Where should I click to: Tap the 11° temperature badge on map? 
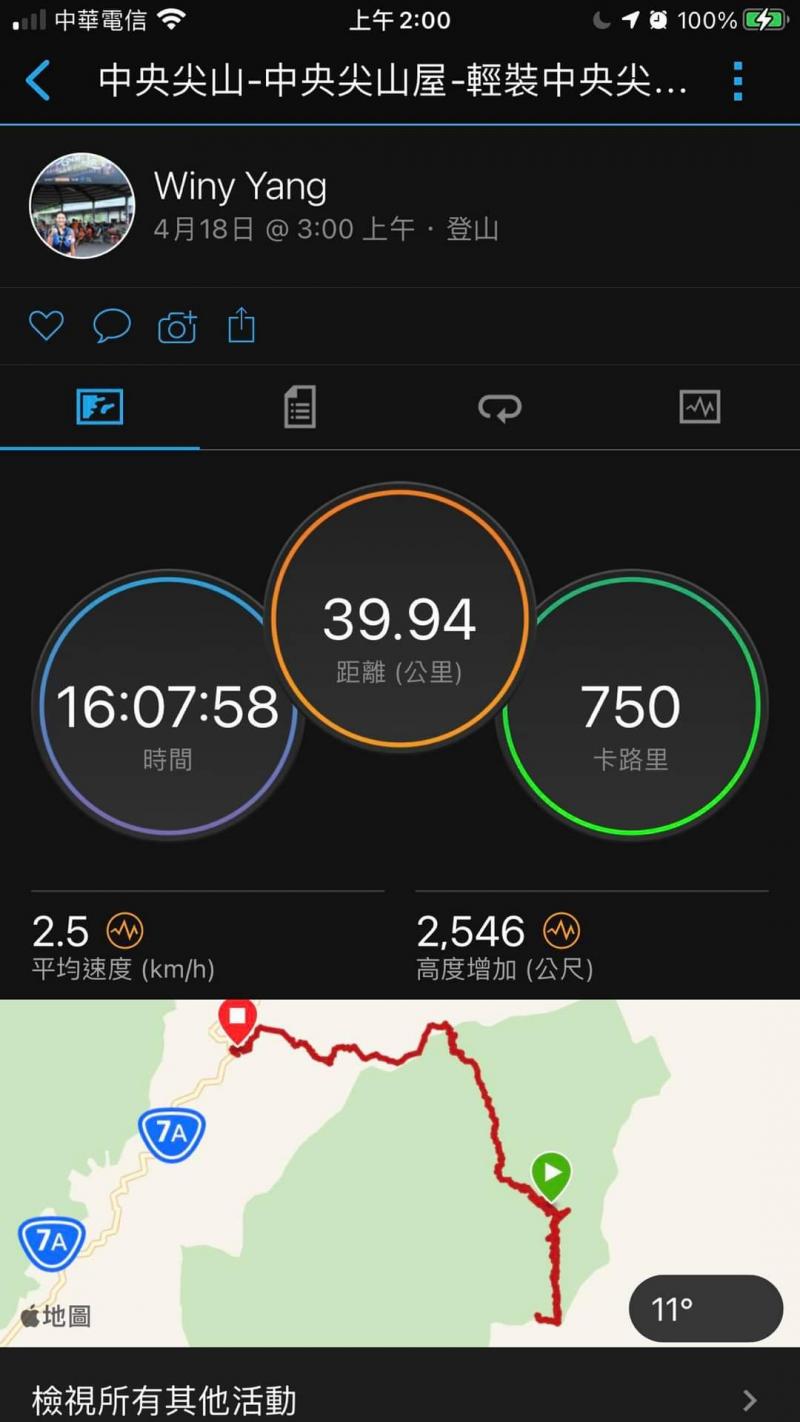click(x=705, y=1308)
